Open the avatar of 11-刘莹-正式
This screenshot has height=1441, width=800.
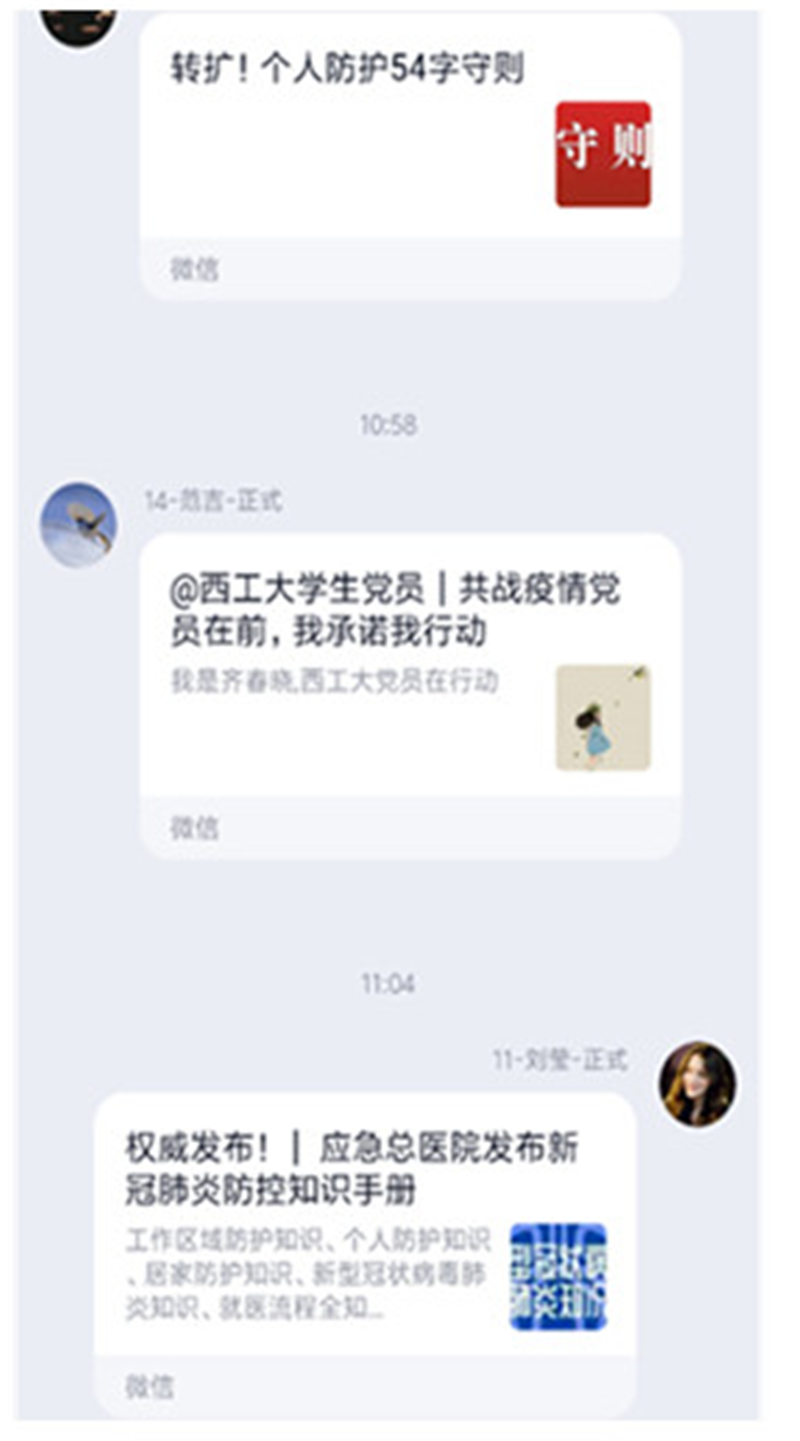pyautogui.click(x=697, y=1085)
